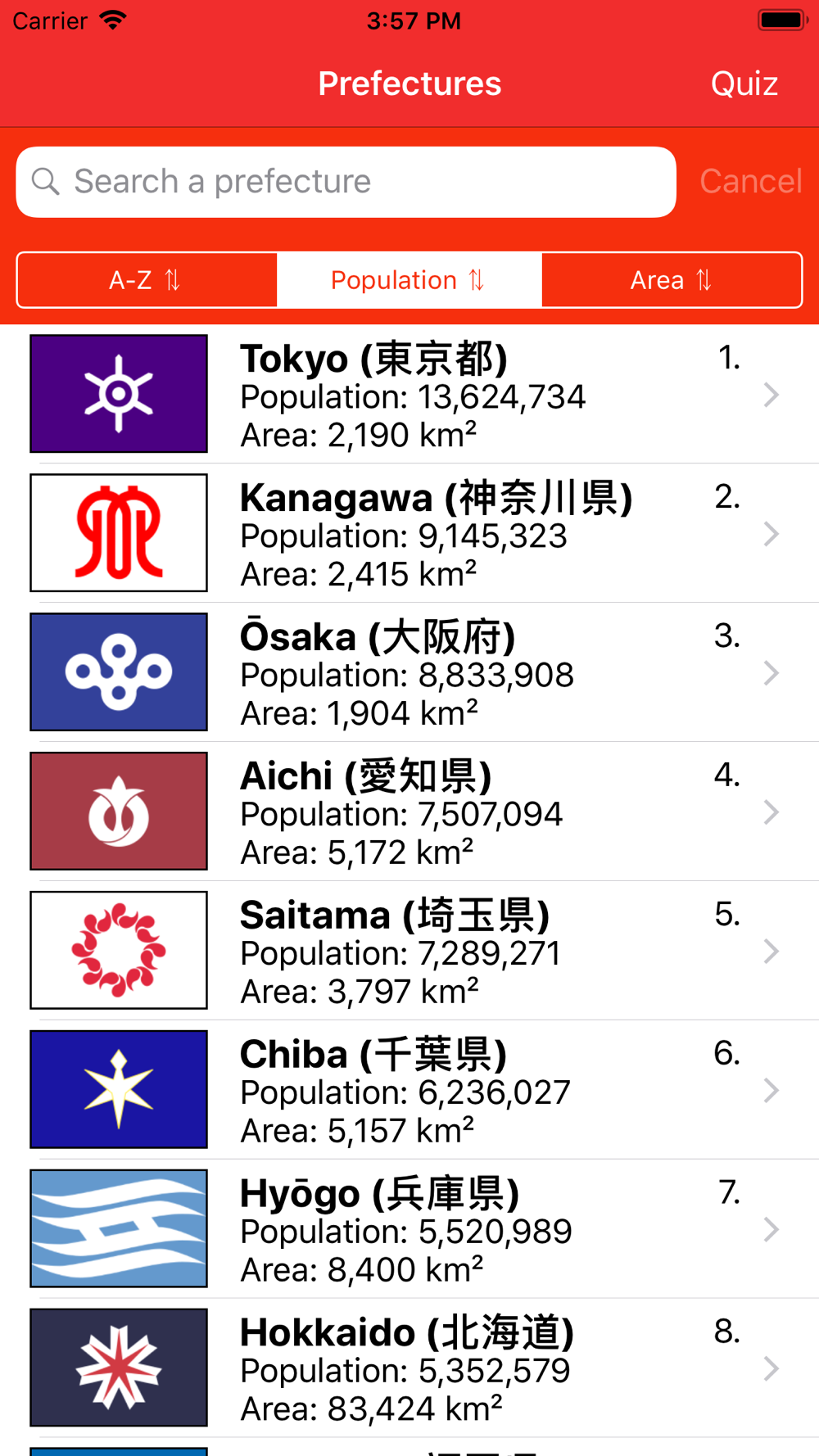Tap the Search a prefecture field
Viewport: 819px width, 1456px height.
click(x=346, y=182)
